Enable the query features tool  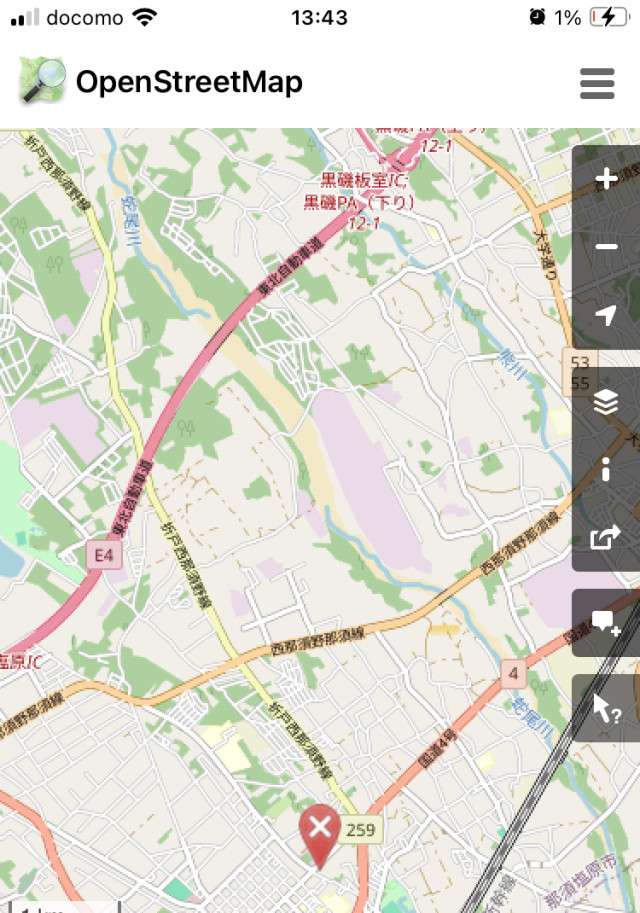606,708
